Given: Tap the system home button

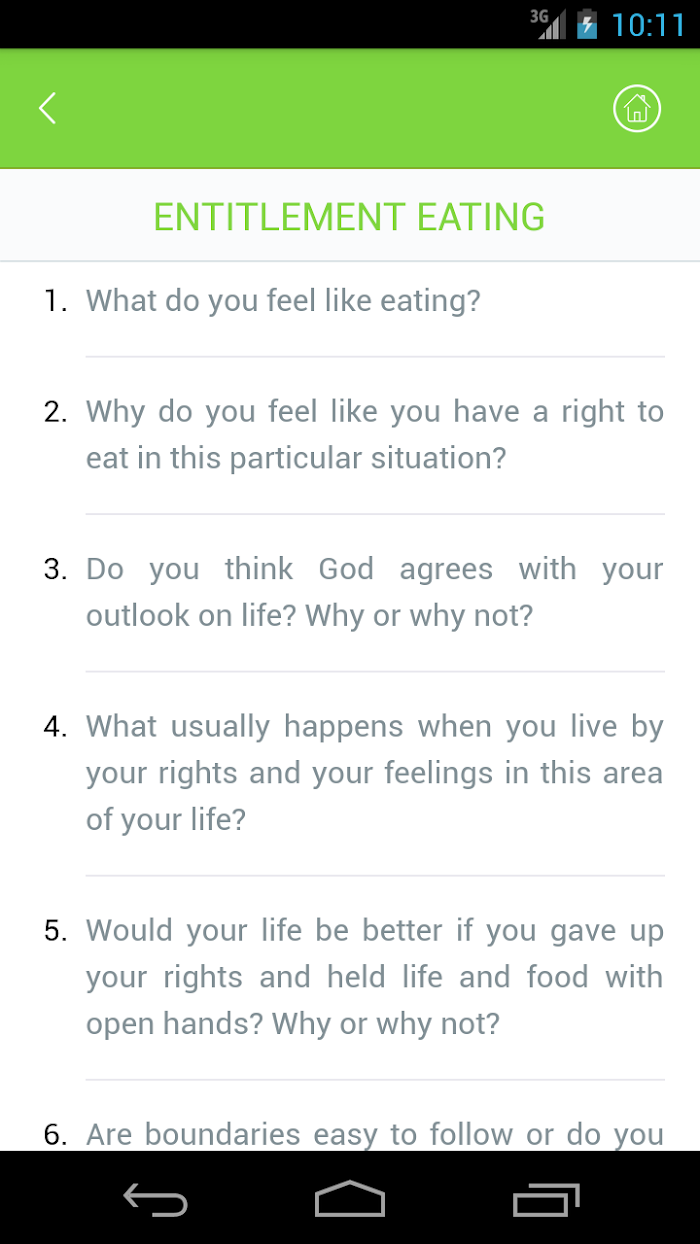Looking at the screenshot, I should [350, 1198].
